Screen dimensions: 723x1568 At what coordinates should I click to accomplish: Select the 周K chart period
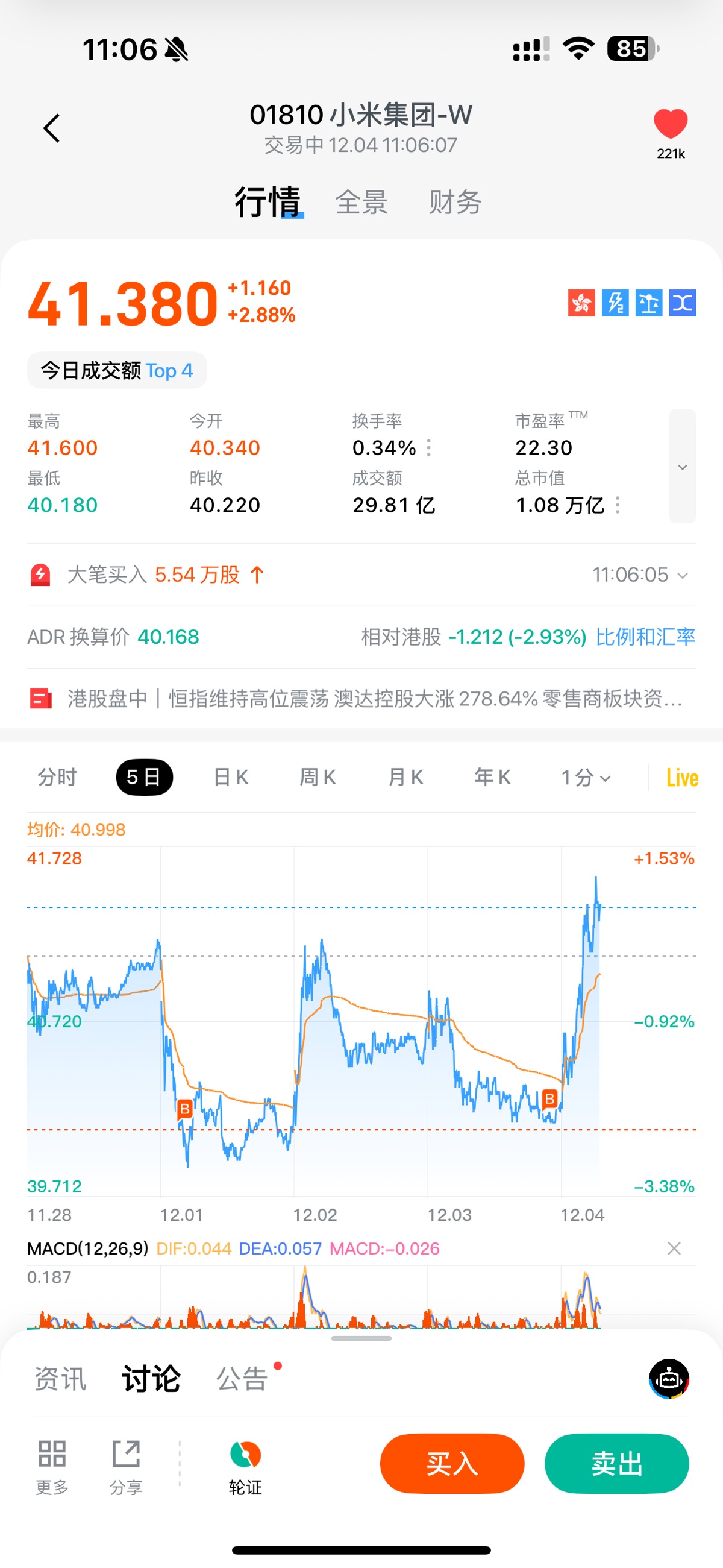317,777
